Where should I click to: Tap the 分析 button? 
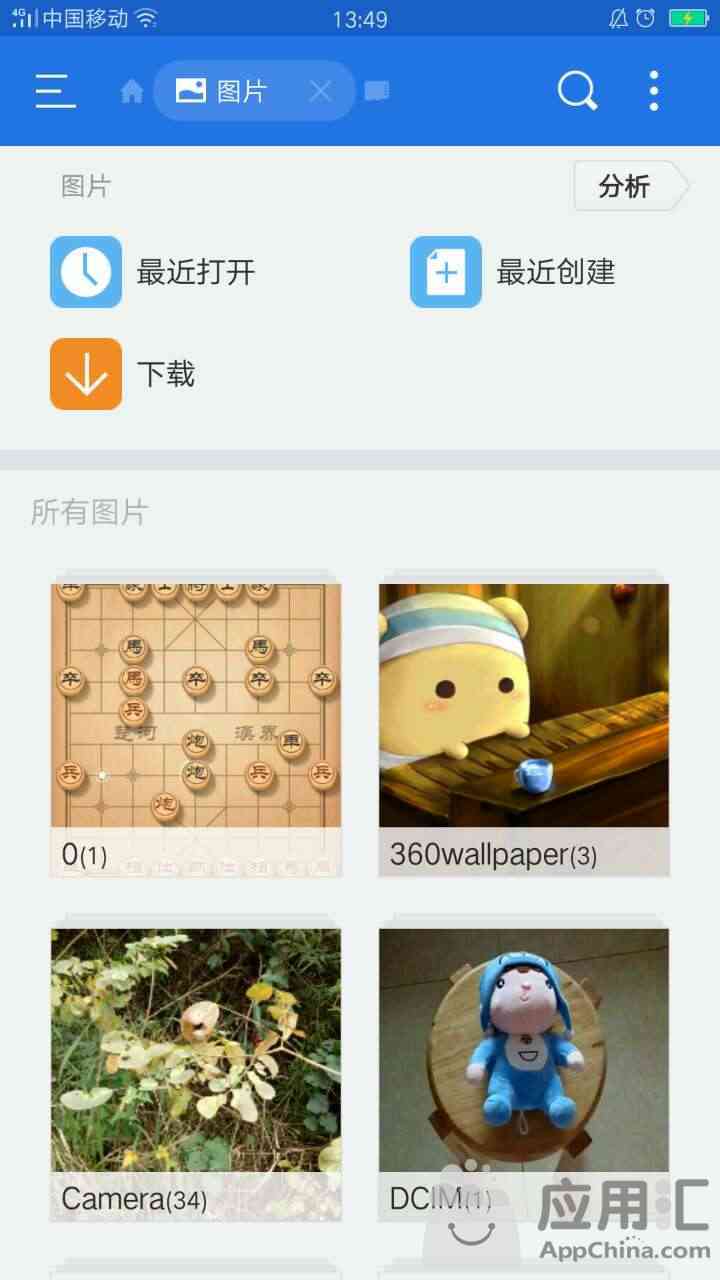626,186
